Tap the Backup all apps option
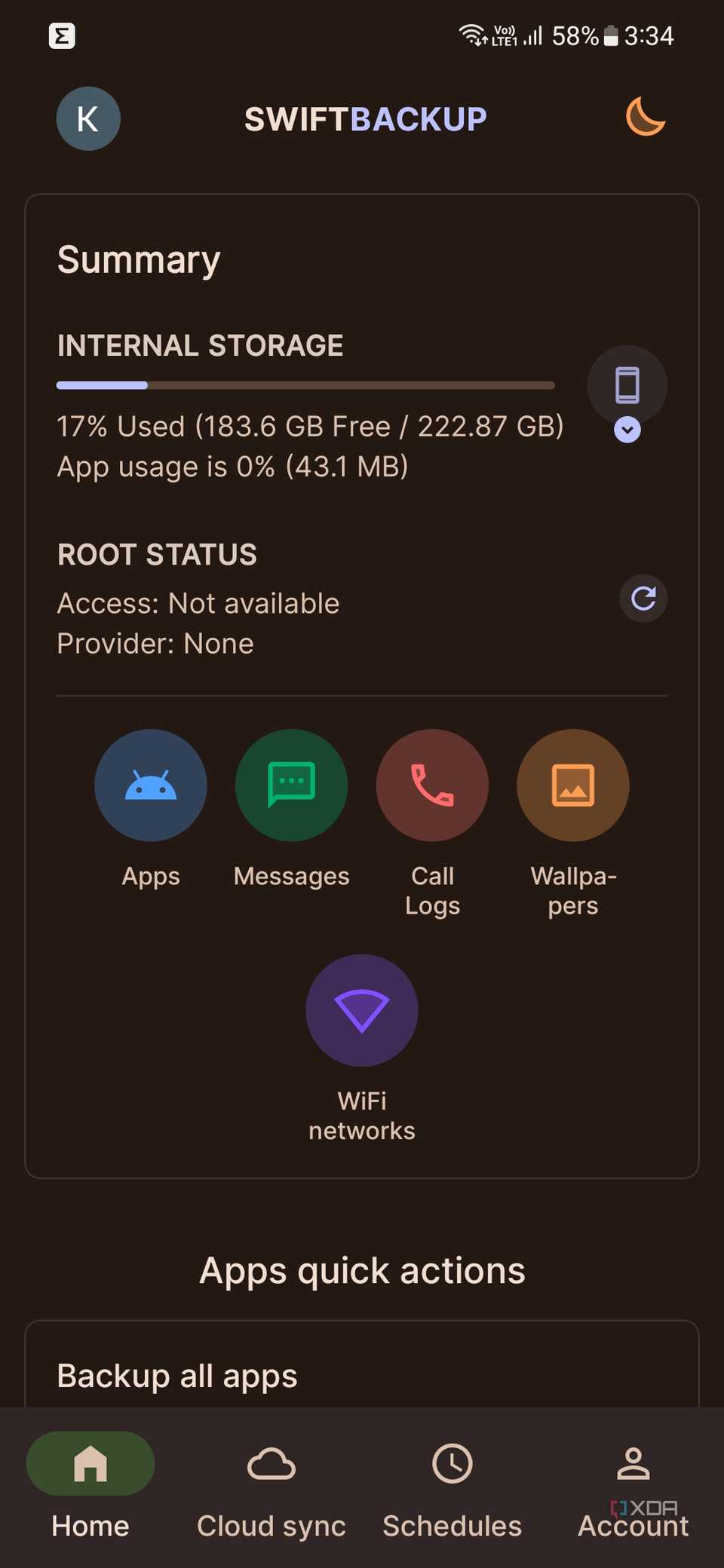 [x=176, y=1375]
